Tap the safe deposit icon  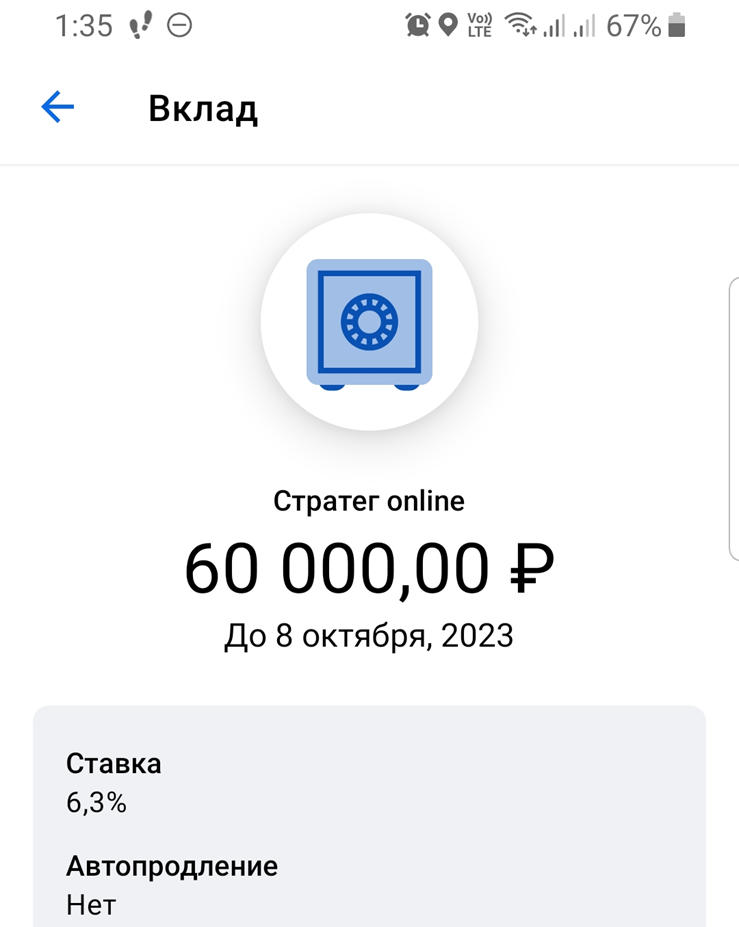tap(369, 323)
